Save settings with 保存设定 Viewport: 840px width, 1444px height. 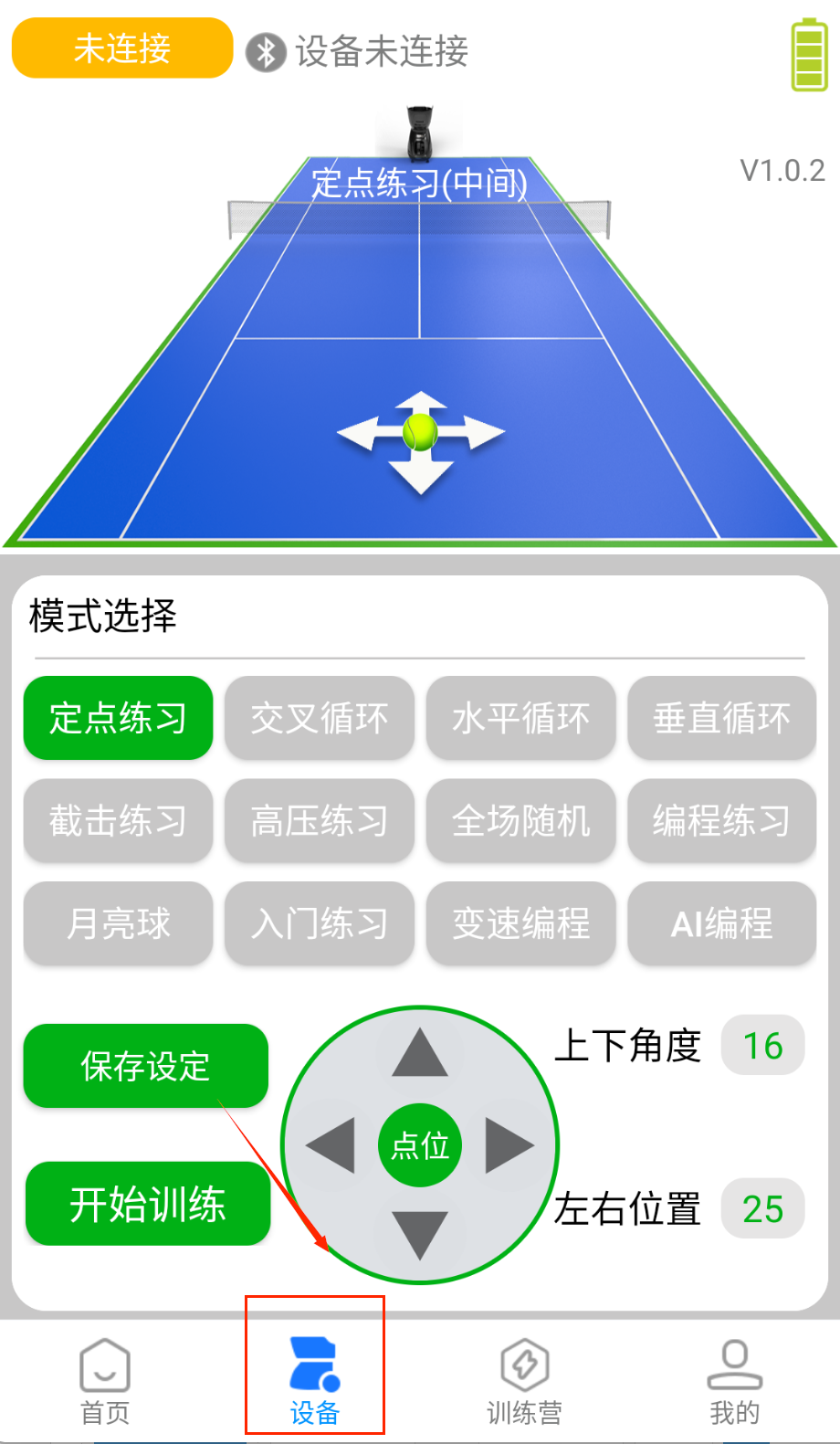coord(146,1066)
